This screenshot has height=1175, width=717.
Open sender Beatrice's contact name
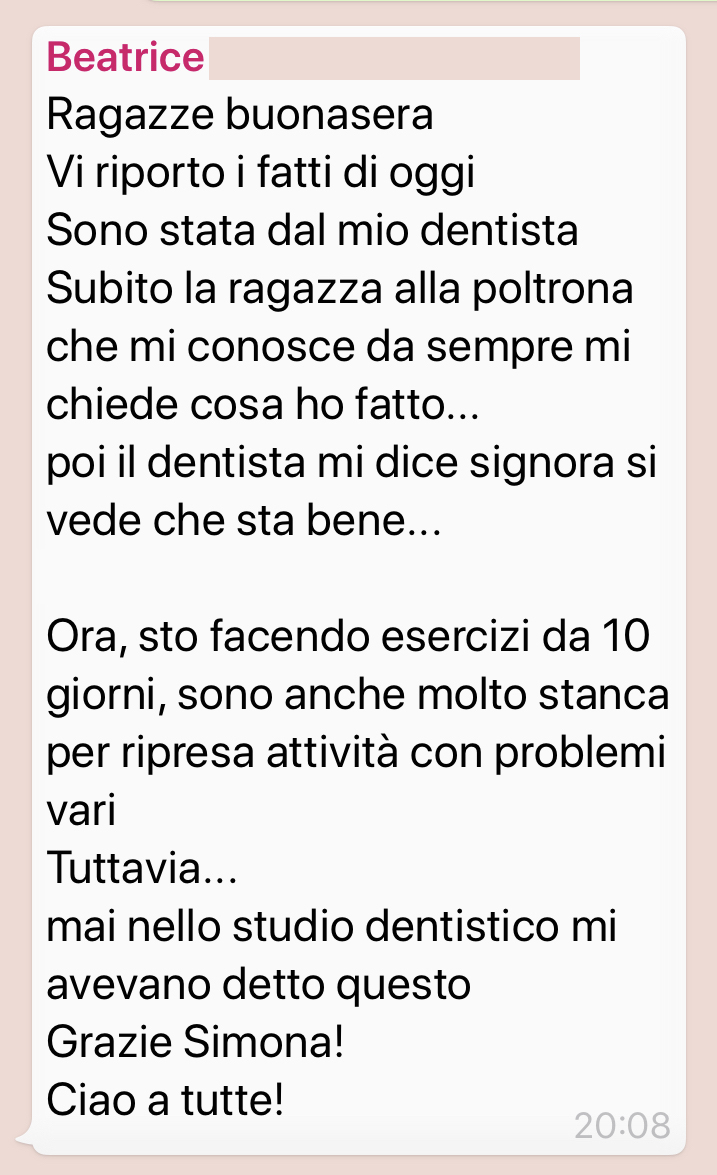point(125,58)
